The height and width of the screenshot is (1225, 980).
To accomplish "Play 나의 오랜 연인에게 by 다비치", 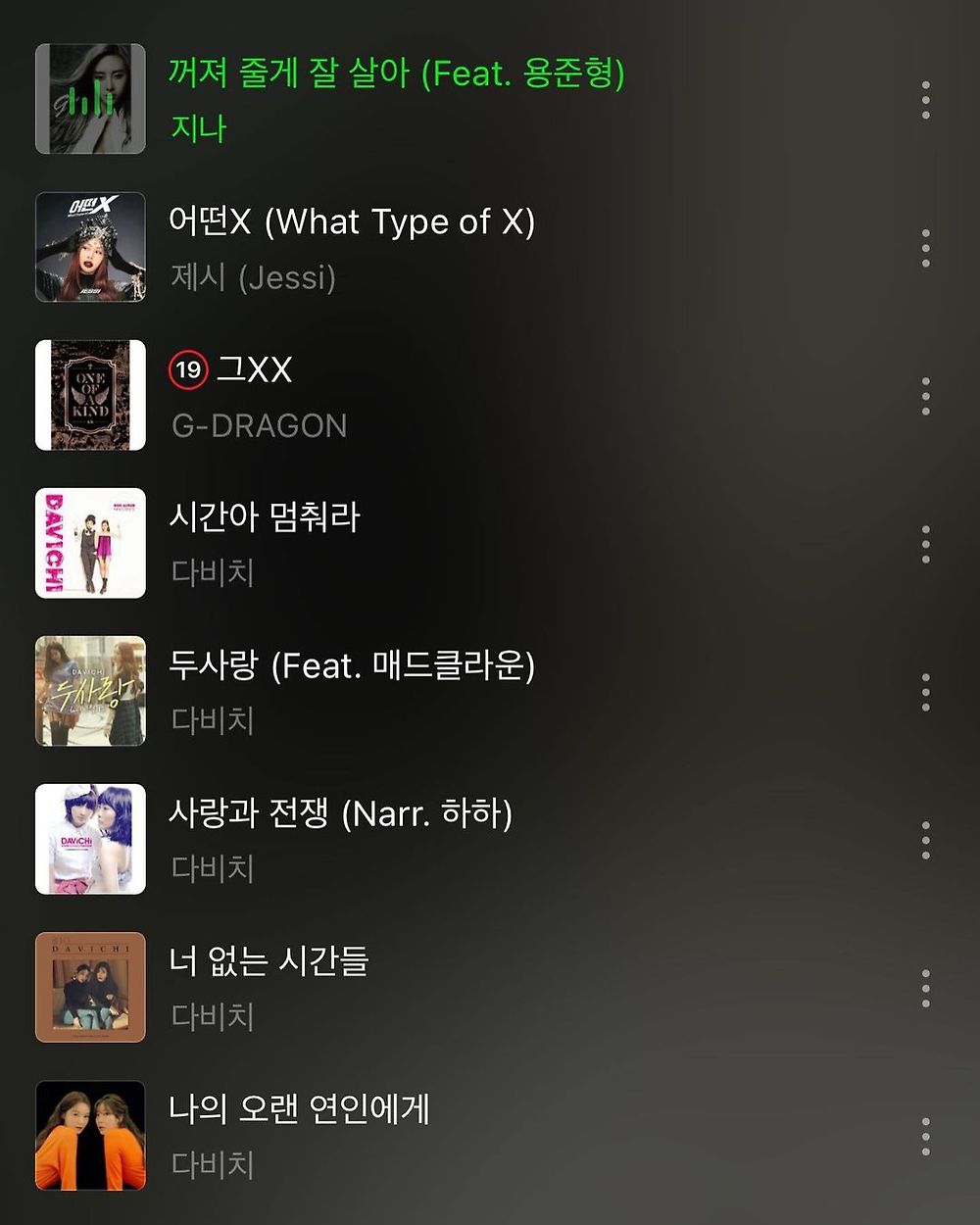I will [299, 1110].
